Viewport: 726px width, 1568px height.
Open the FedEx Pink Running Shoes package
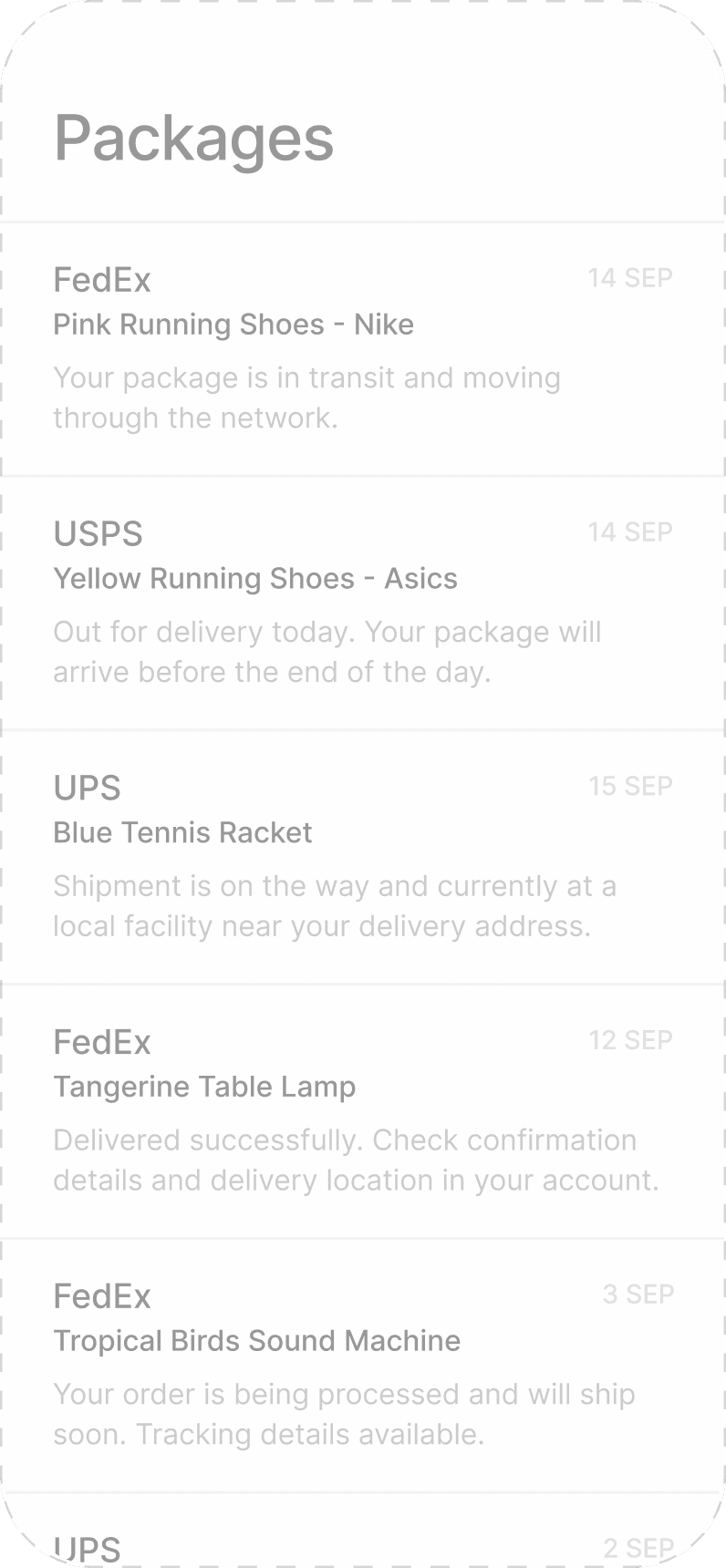coord(362,349)
